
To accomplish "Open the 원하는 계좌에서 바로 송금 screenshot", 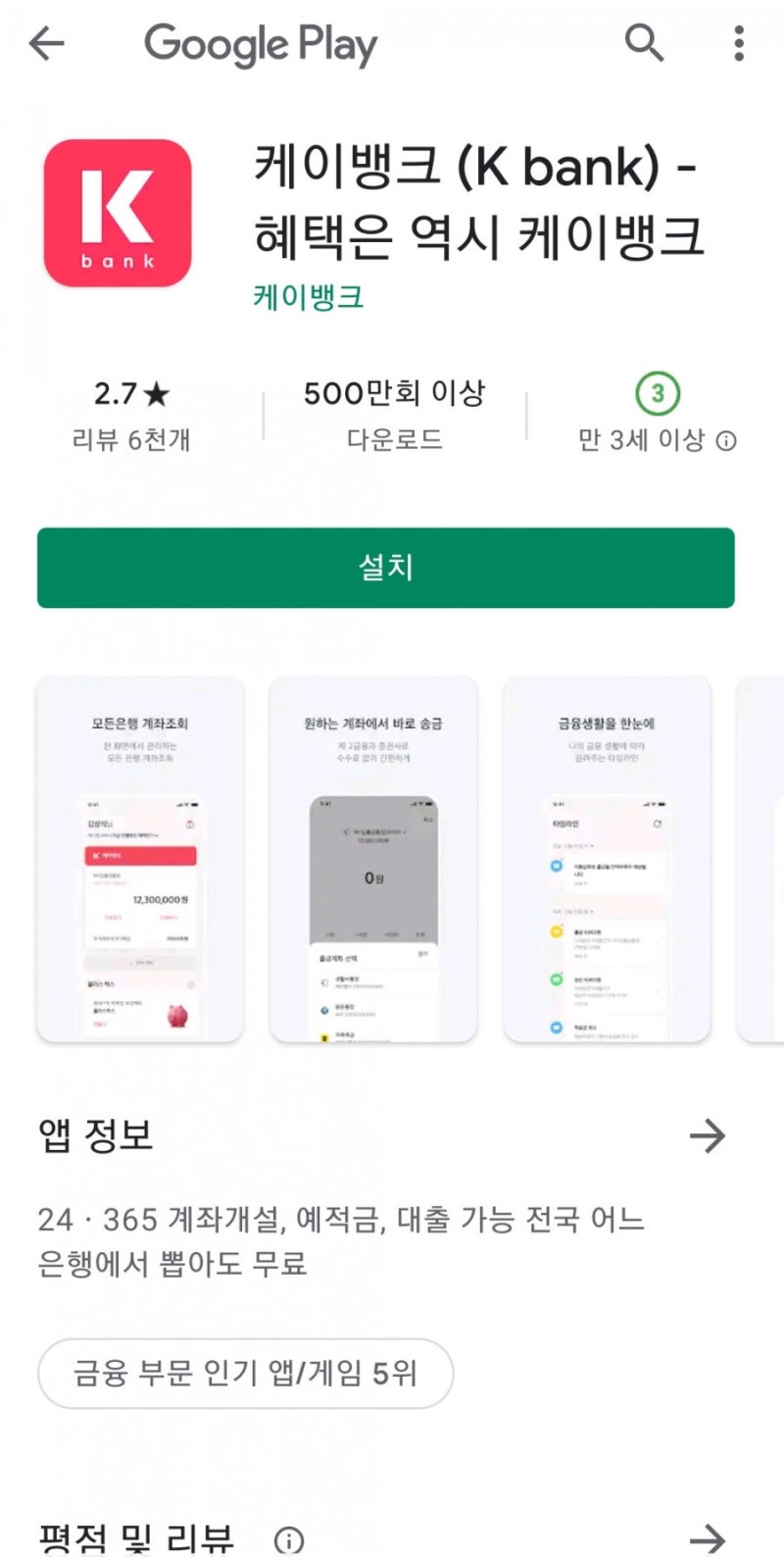I will pyautogui.click(x=373, y=859).
